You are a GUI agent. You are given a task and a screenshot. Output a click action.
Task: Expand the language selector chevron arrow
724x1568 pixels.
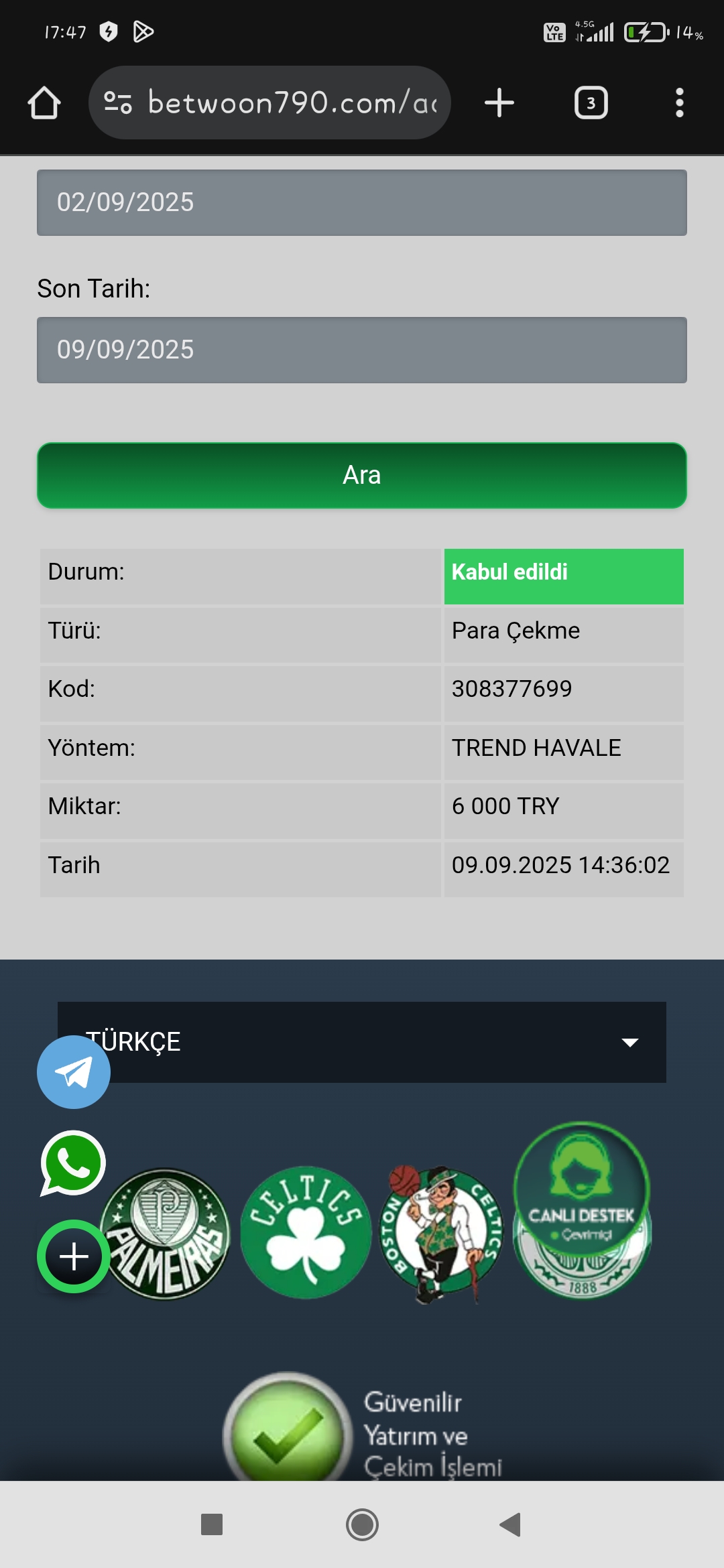[629, 1043]
